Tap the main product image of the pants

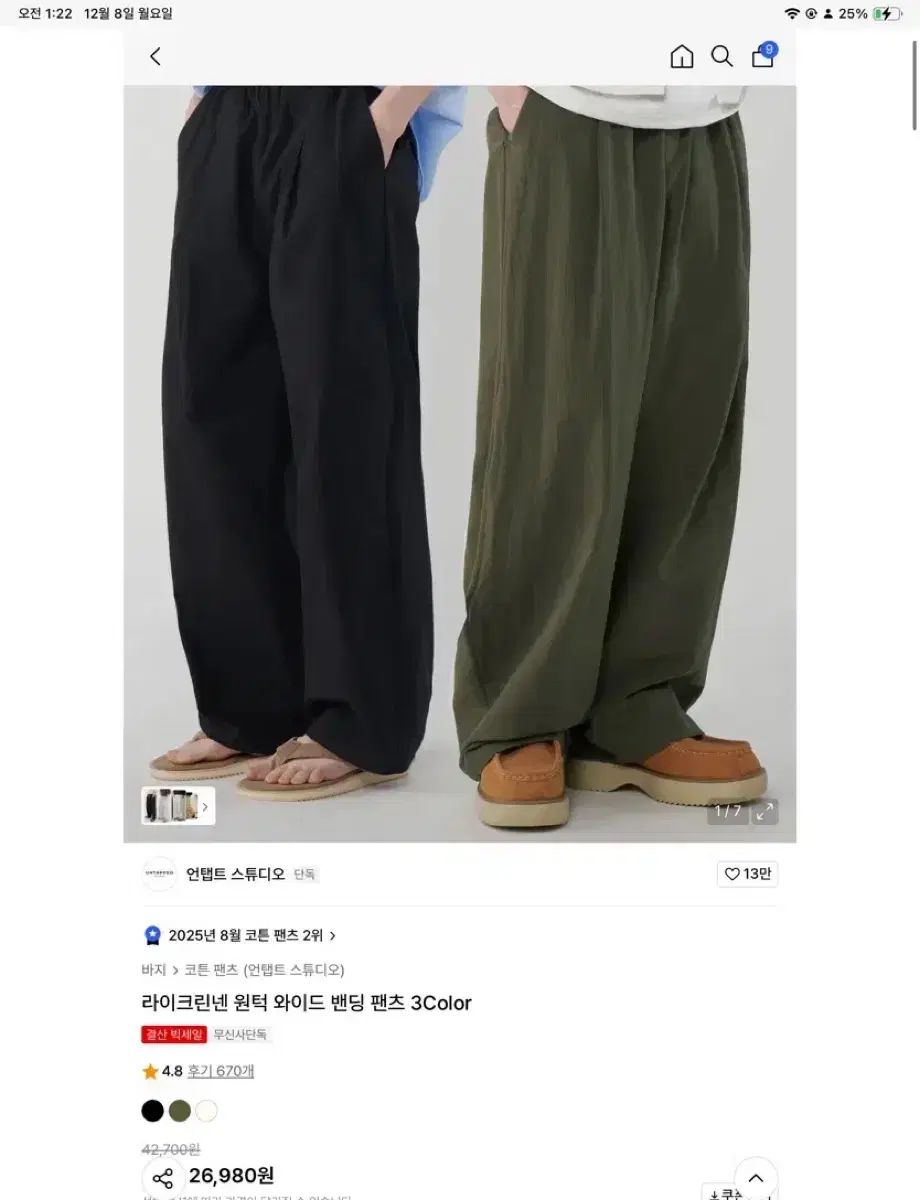click(x=460, y=450)
